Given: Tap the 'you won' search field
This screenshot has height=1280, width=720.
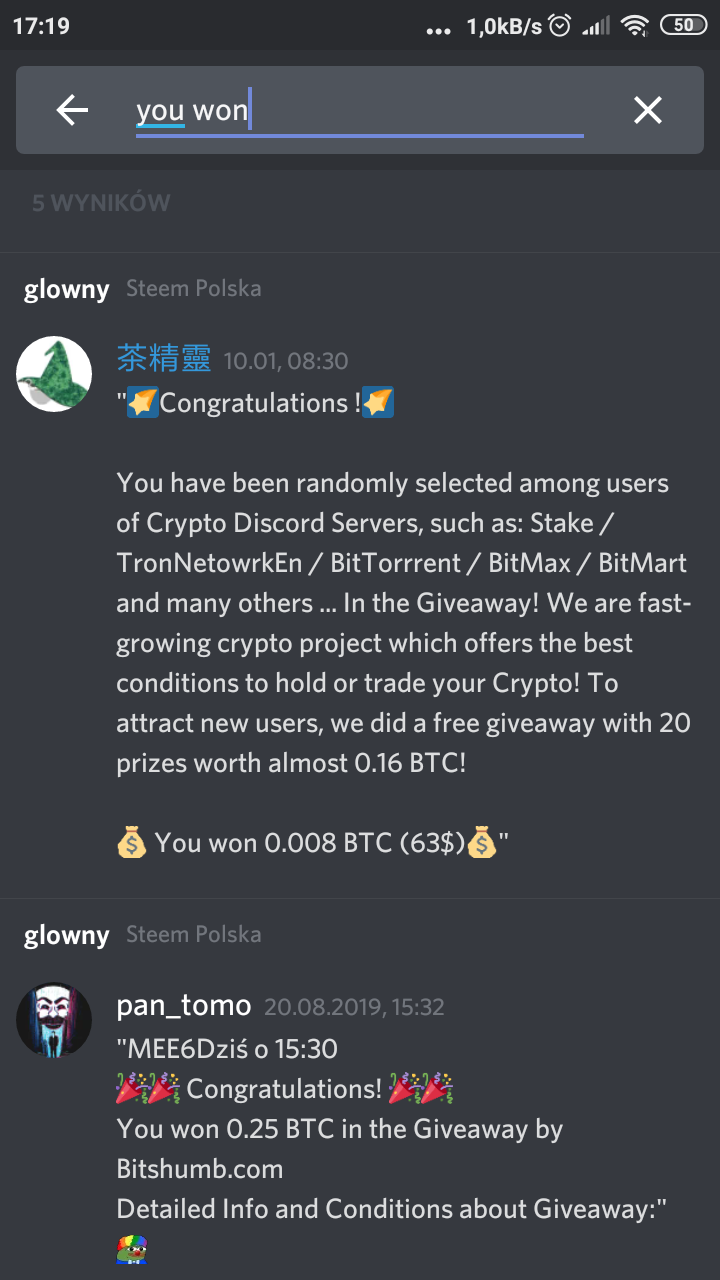Looking at the screenshot, I should pos(360,110).
